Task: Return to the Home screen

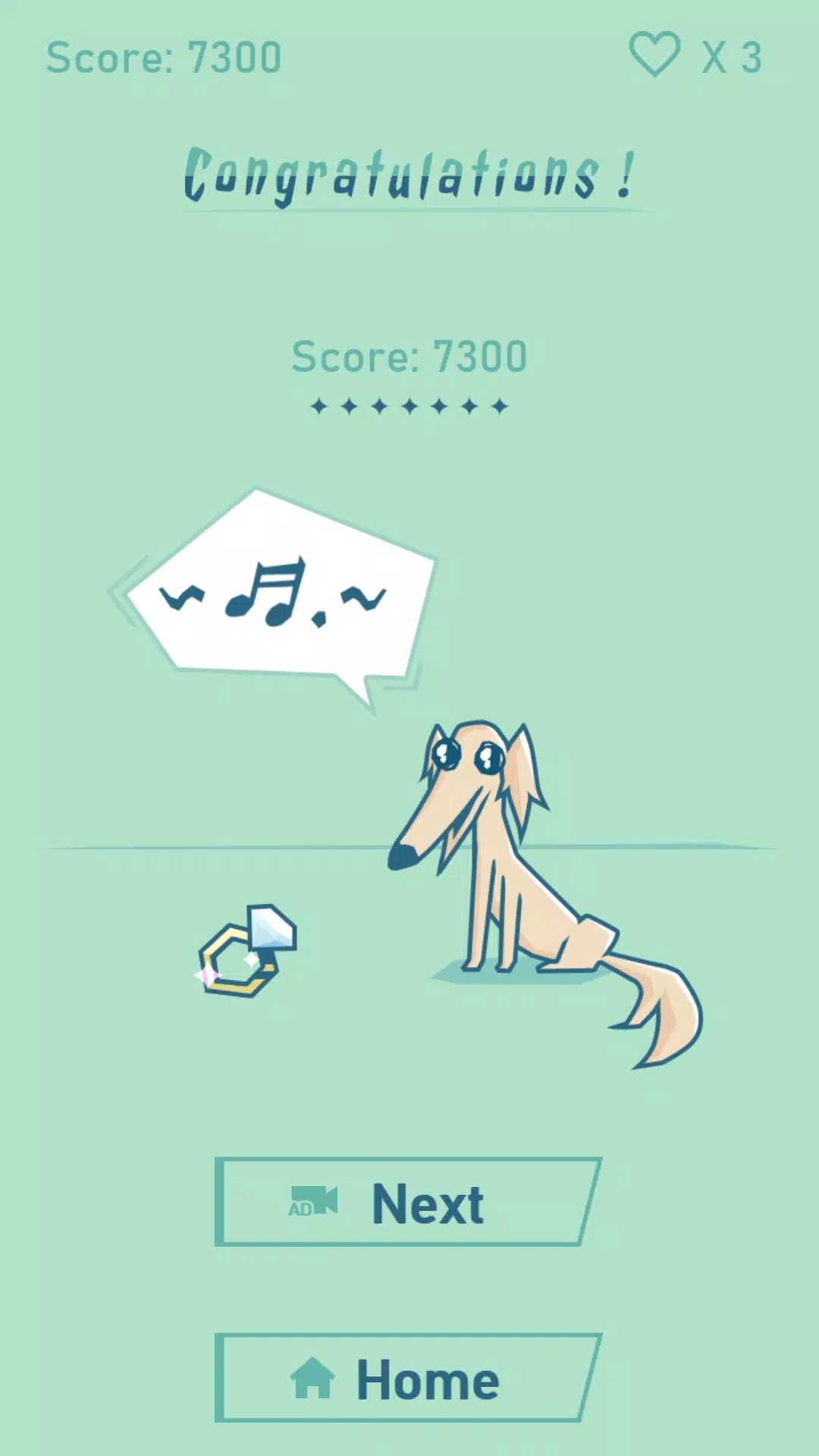Action: tap(407, 1378)
